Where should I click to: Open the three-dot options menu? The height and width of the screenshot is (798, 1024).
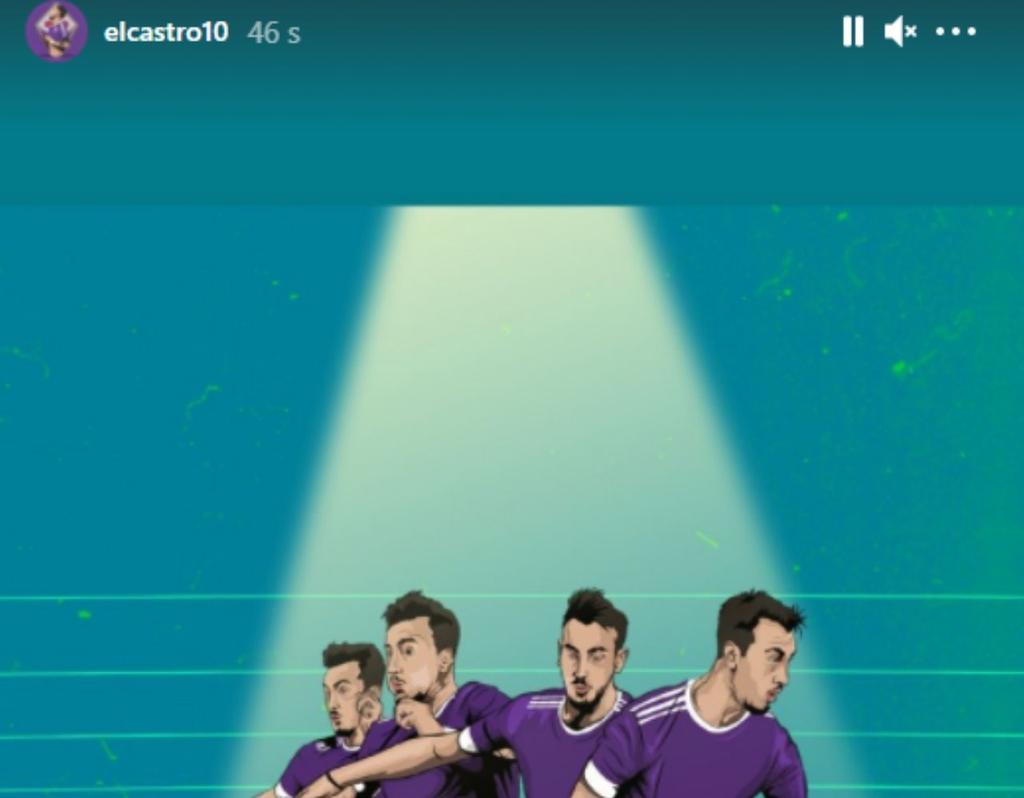tap(955, 32)
